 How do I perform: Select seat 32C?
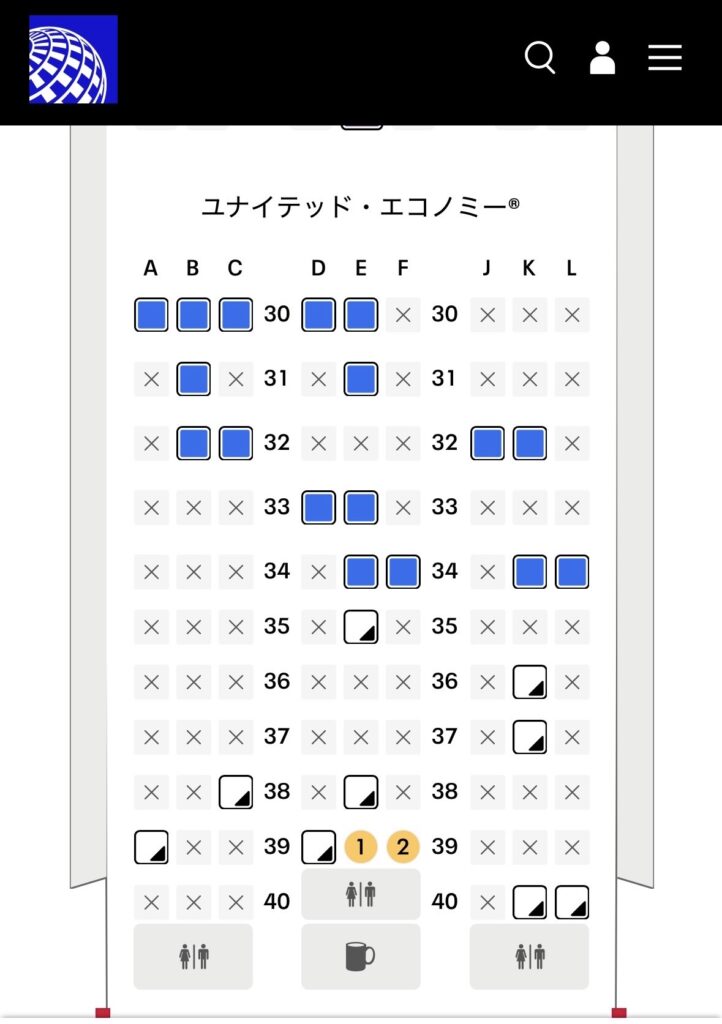pos(235,443)
